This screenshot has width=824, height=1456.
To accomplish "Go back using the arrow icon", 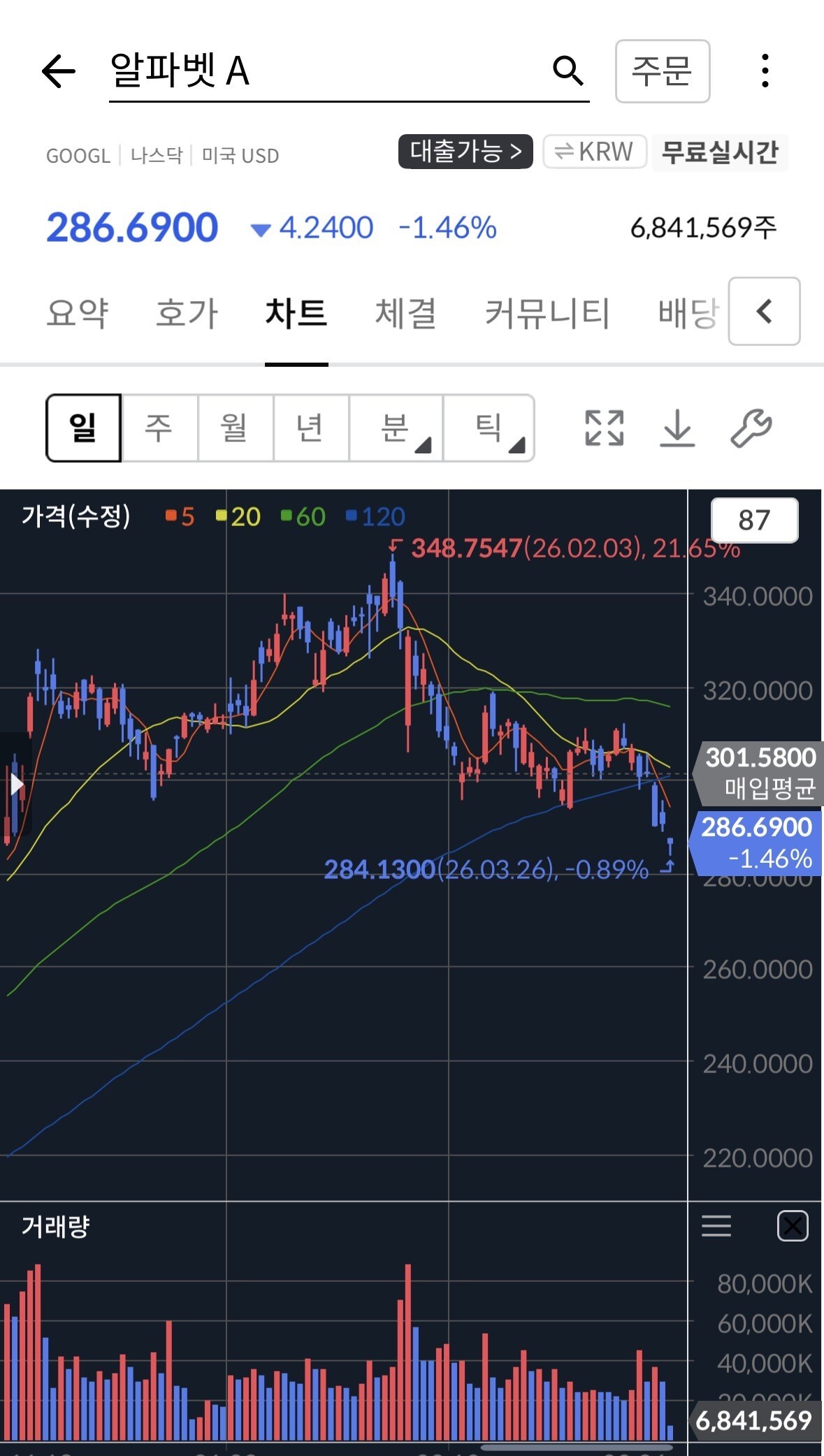I will tap(58, 71).
